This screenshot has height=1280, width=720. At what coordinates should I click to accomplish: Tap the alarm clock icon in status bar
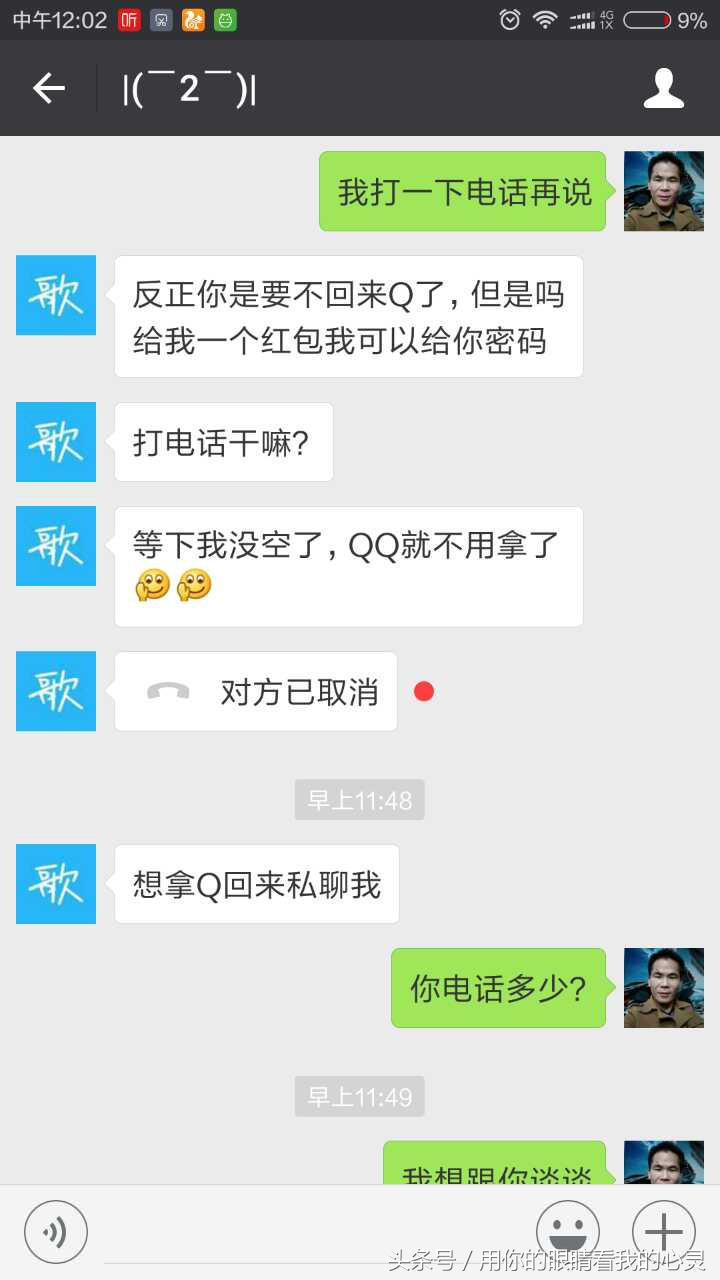pos(510,18)
